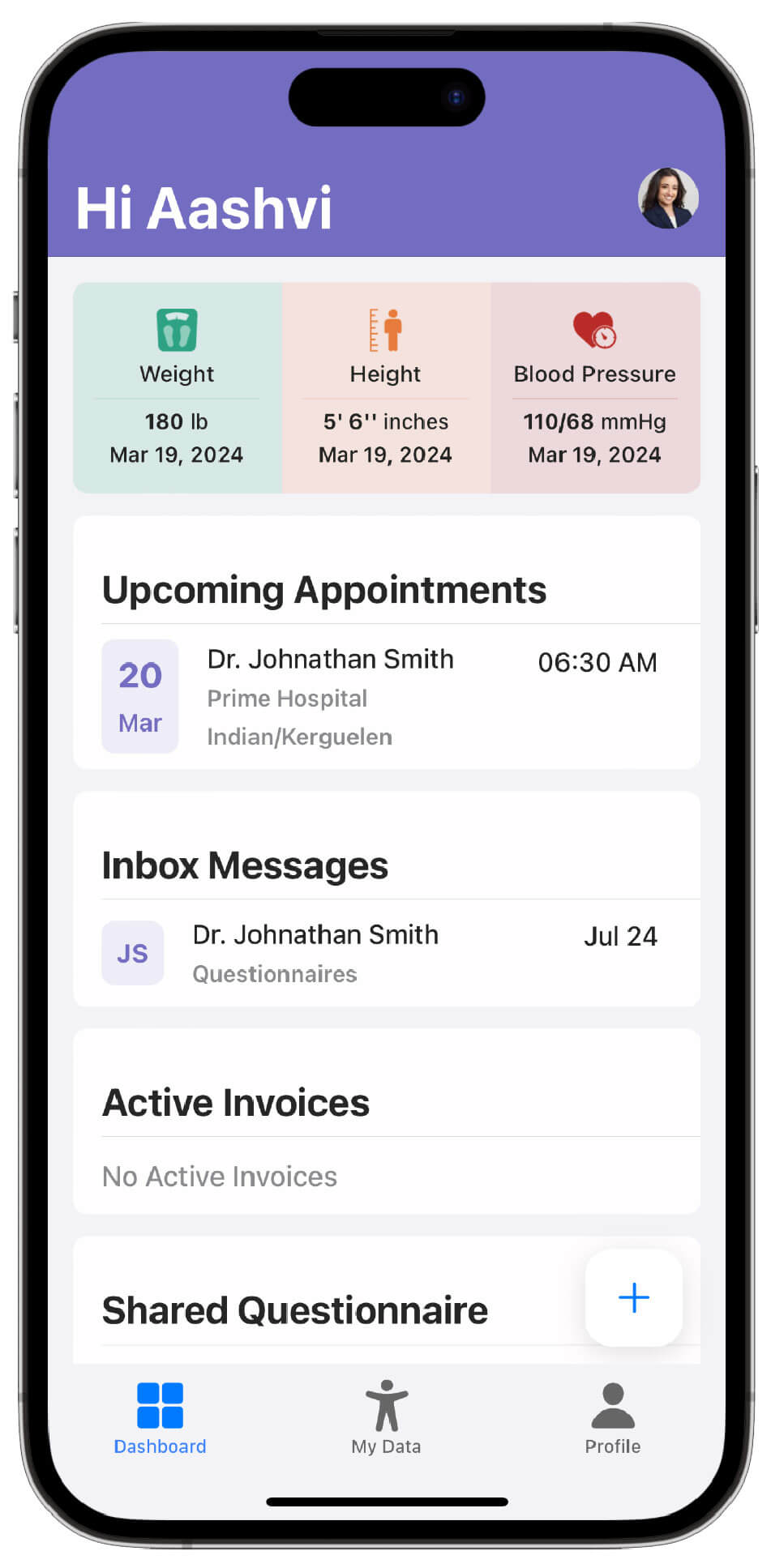Go to the Profile tab
Viewport: 771px width, 1568px height.
coord(613,1418)
